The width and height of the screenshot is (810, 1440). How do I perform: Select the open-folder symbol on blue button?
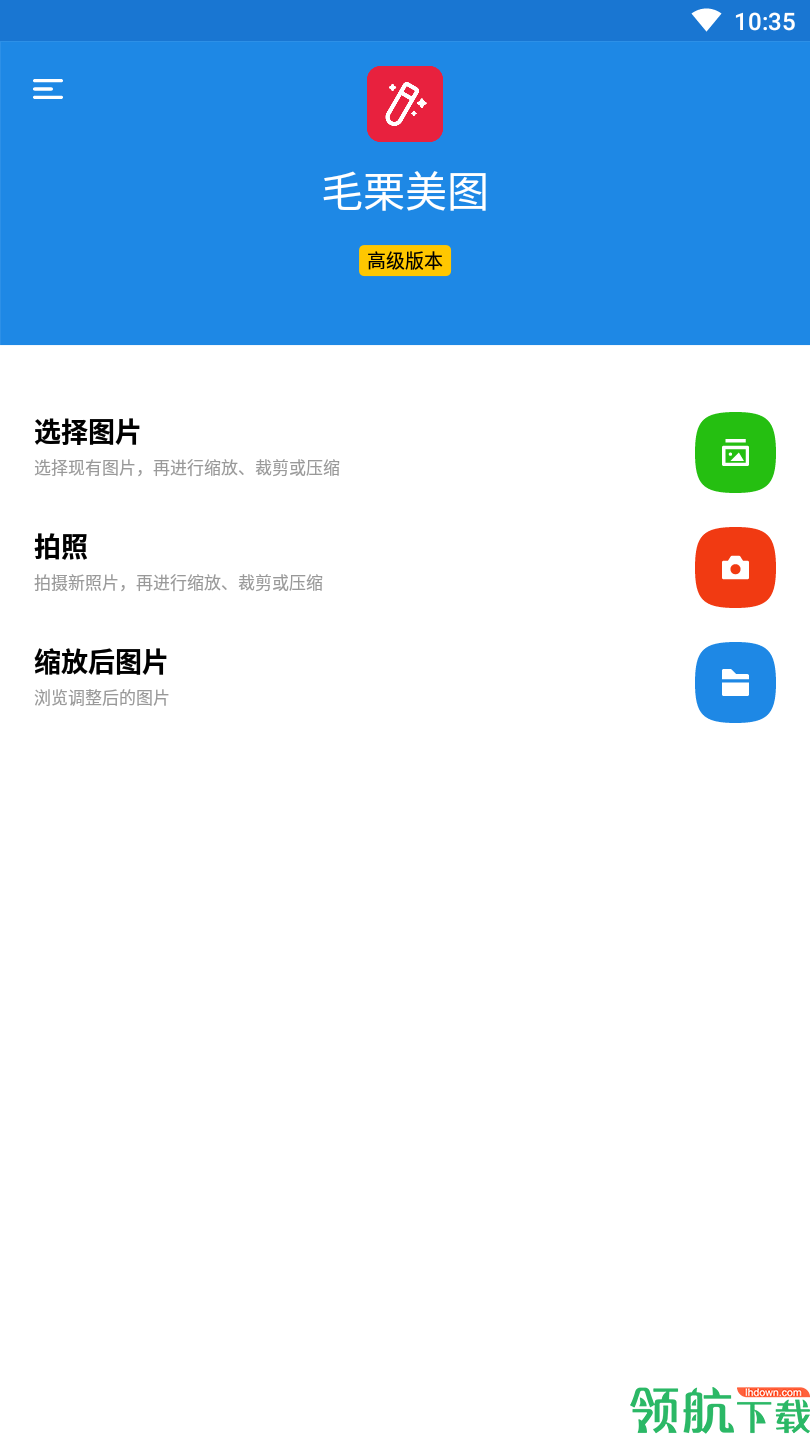tap(735, 682)
